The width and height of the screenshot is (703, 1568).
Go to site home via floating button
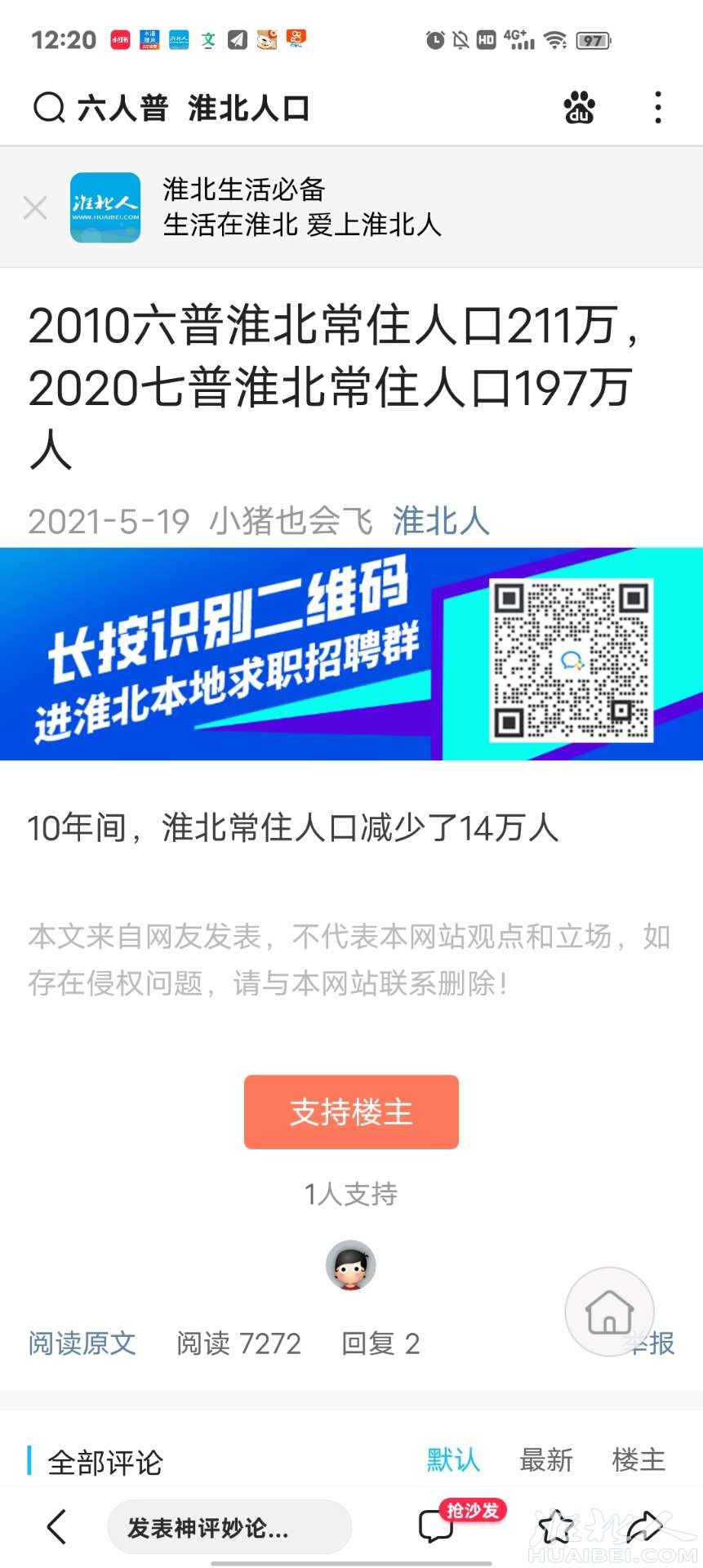(609, 1312)
